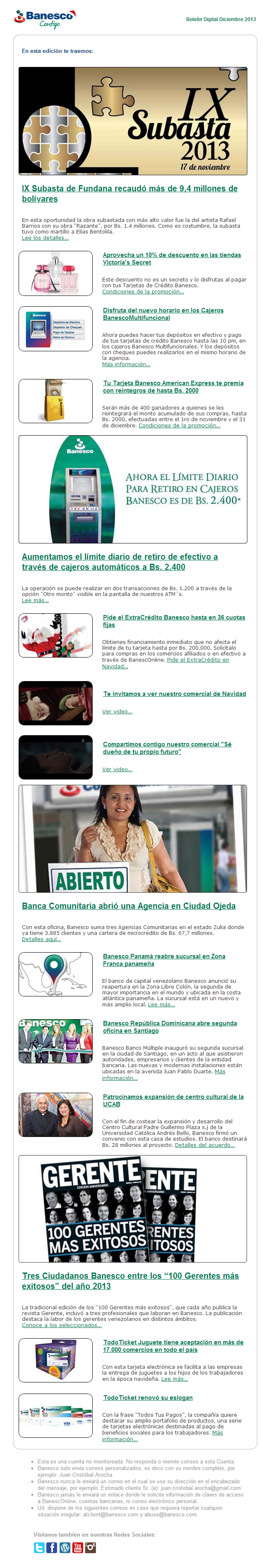Tap the 'Más información...' link about Cajeros horario
Viewport: 273px width, 1568px height.
tap(126, 364)
